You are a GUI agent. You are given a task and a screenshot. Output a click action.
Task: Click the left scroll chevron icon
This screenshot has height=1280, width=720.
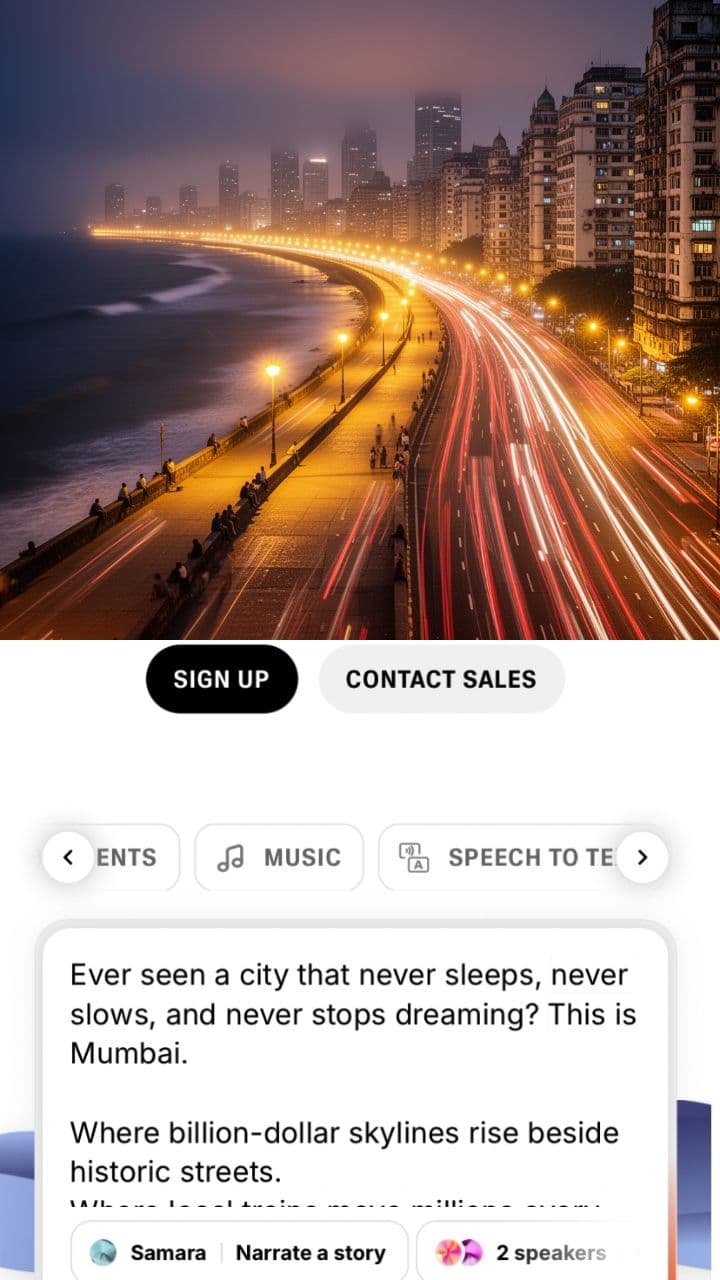(x=68, y=856)
